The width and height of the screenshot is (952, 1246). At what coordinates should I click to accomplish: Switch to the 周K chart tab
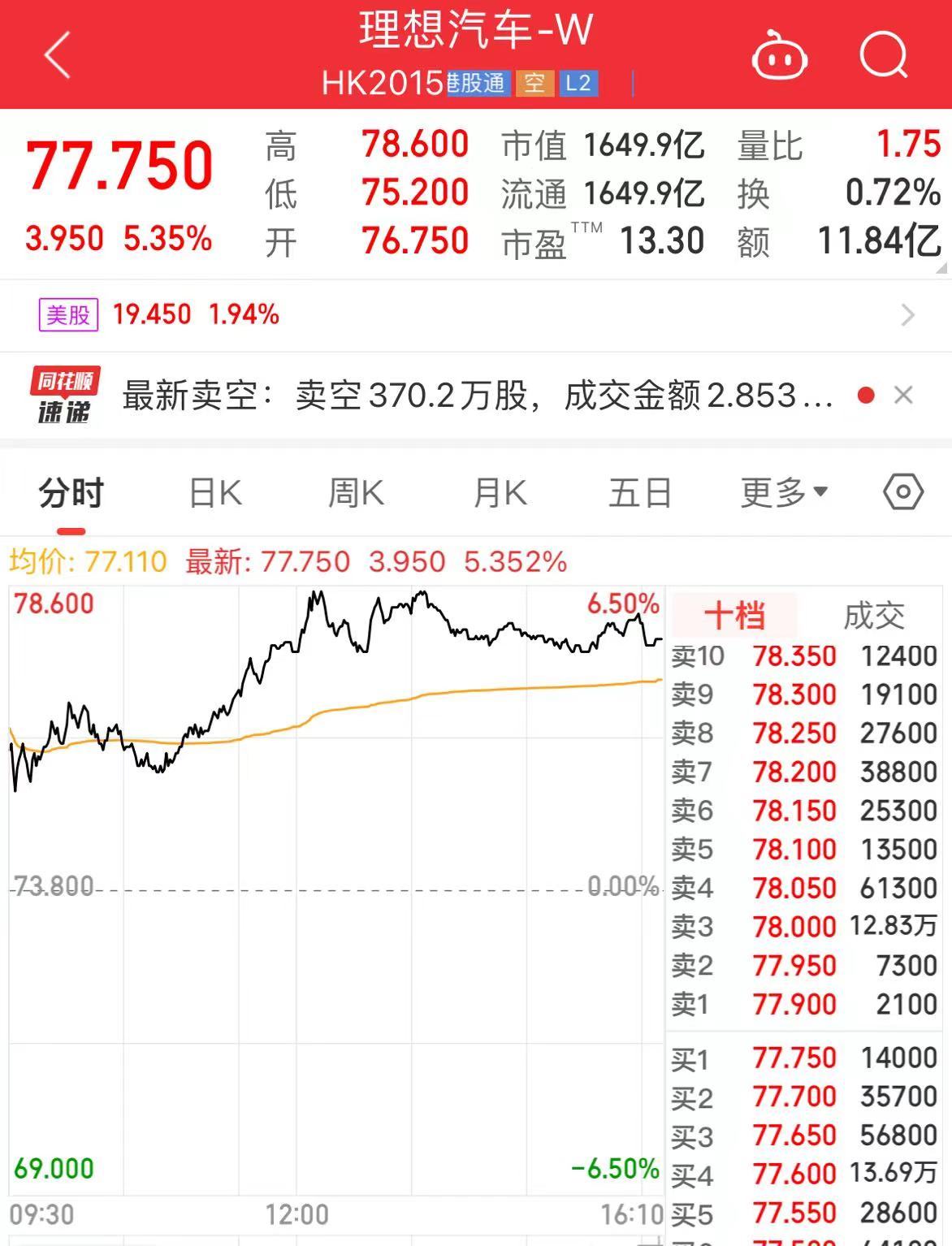point(356,493)
